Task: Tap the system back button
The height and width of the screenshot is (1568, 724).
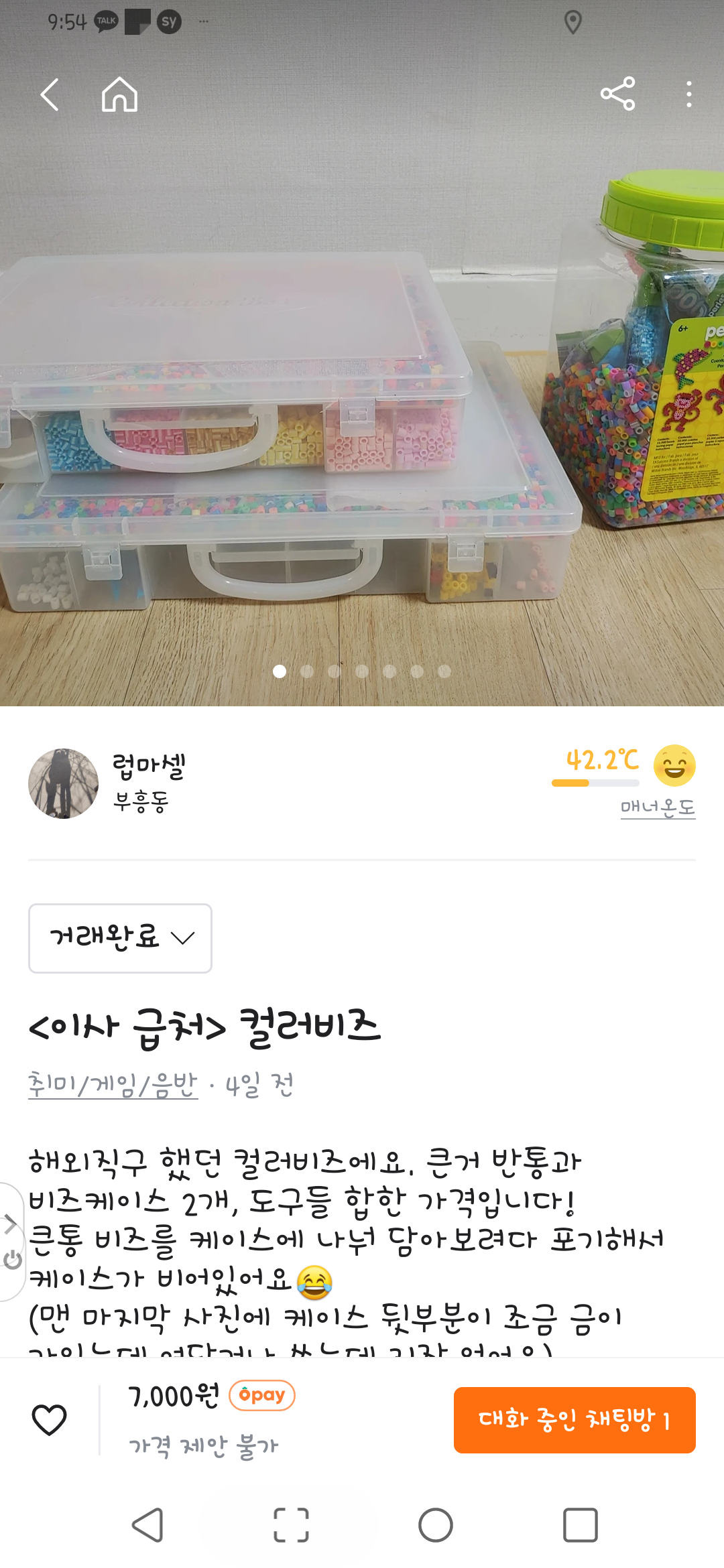Action: click(x=147, y=1525)
